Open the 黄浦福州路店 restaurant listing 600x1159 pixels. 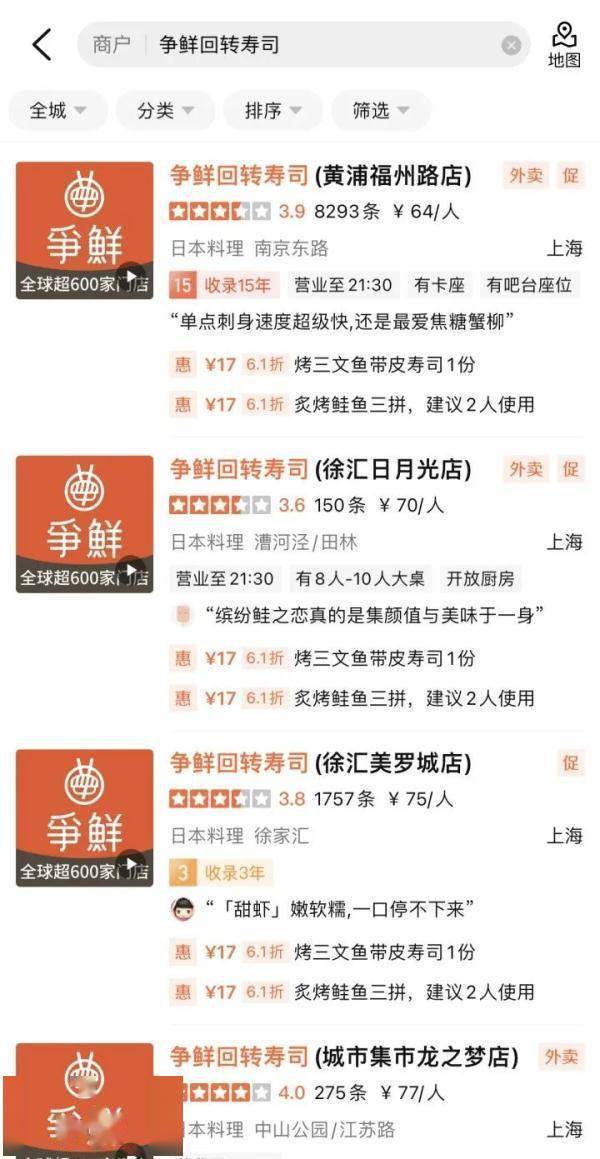(x=320, y=176)
